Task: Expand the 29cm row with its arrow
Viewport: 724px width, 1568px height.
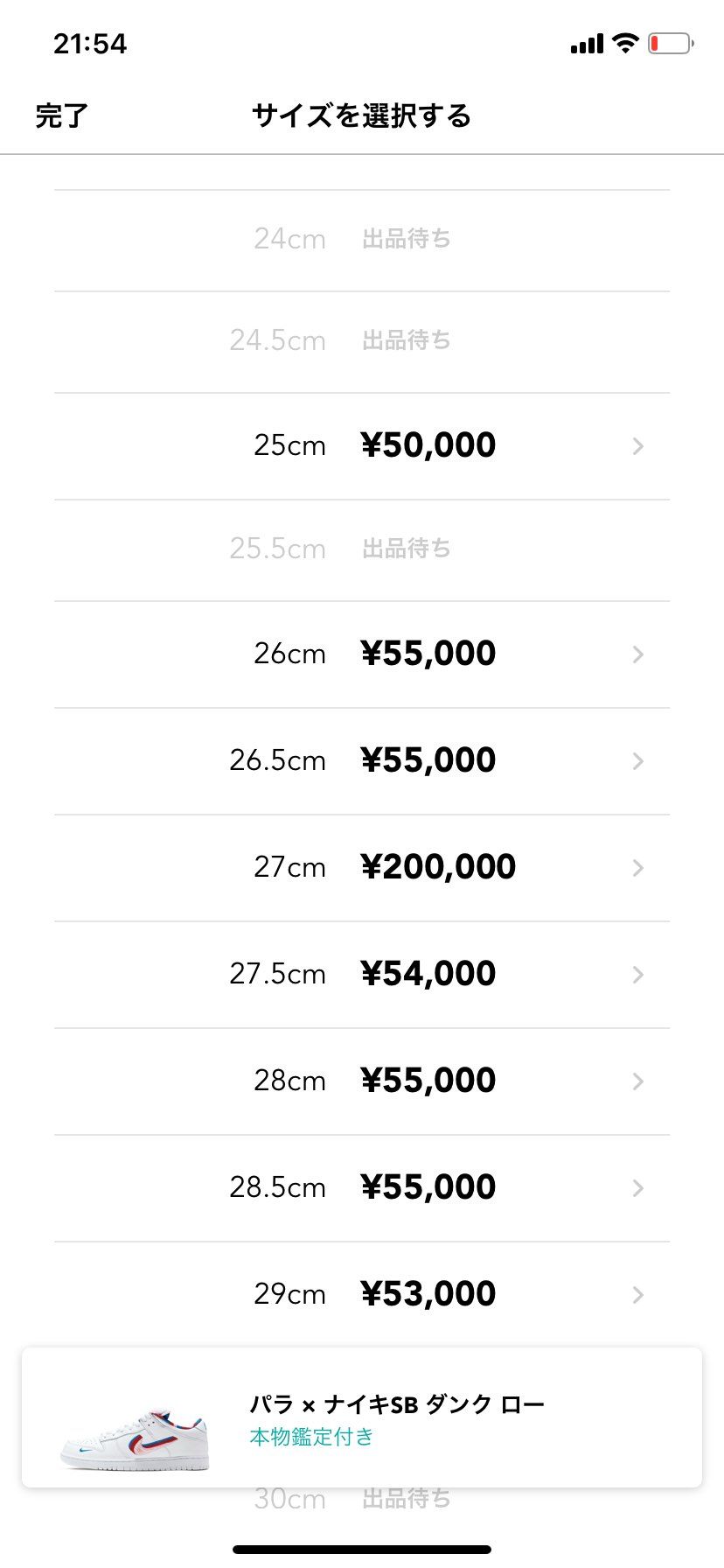Action: pyautogui.click(x=637, y=1294)
